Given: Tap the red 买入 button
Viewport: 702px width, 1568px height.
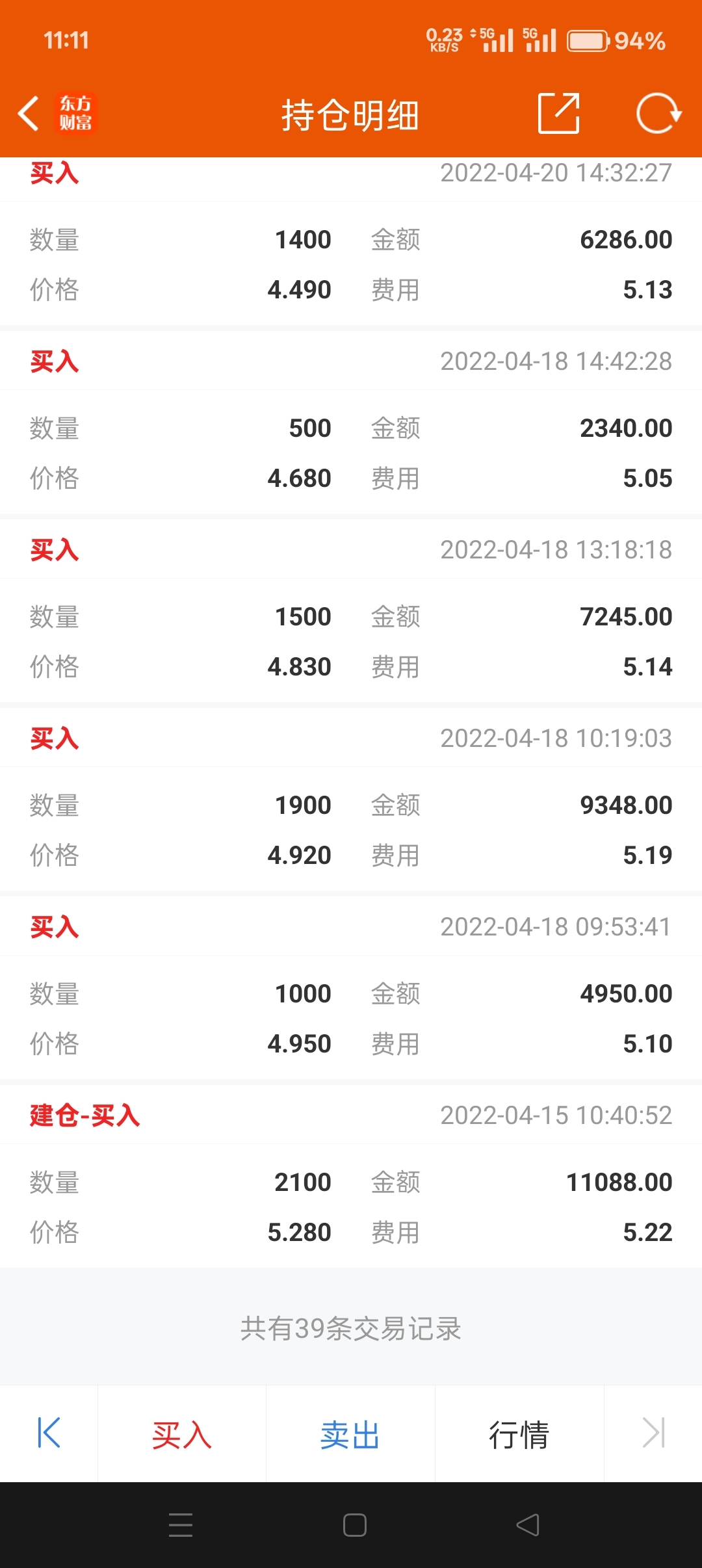Looking at the screenshot, I should point(182,1435).
